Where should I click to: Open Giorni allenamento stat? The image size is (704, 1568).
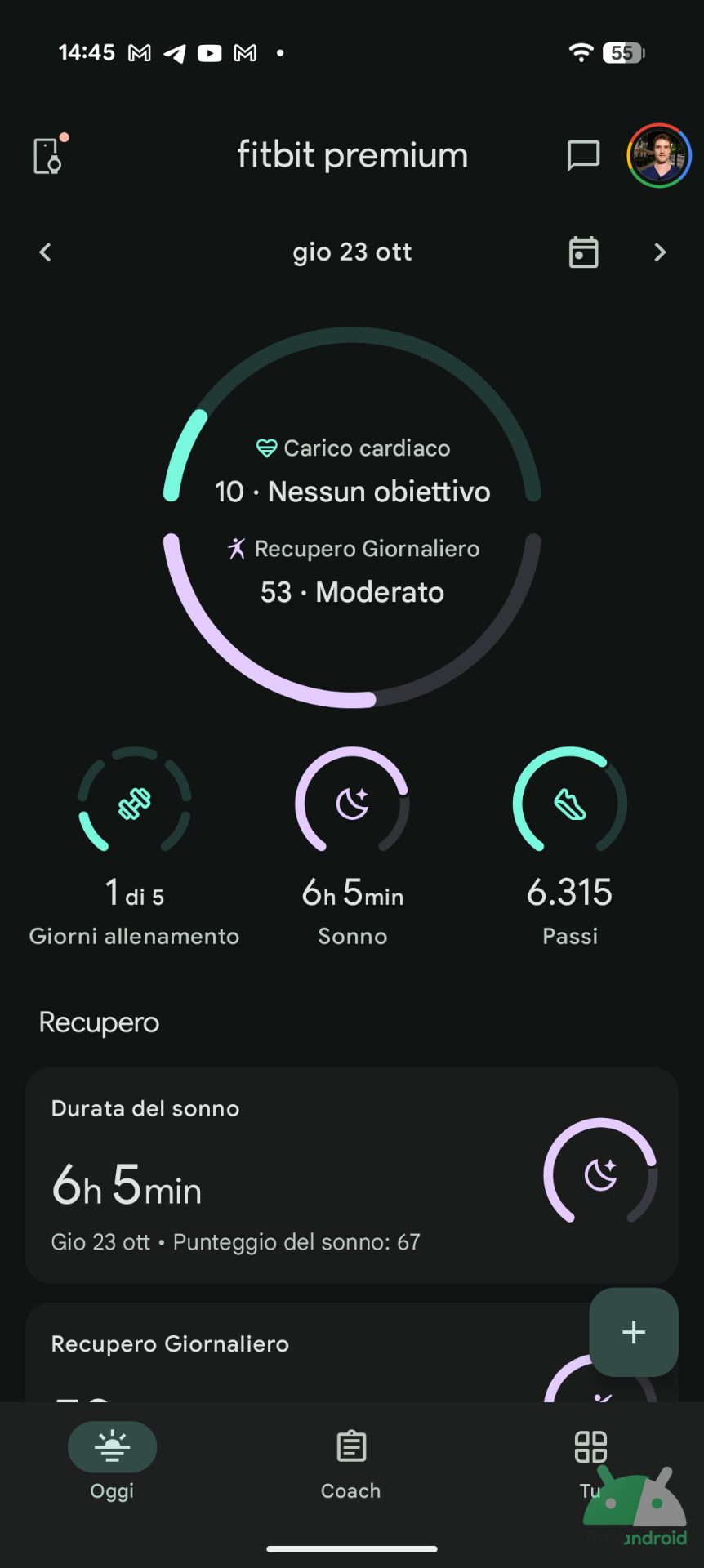pos(135,845)
